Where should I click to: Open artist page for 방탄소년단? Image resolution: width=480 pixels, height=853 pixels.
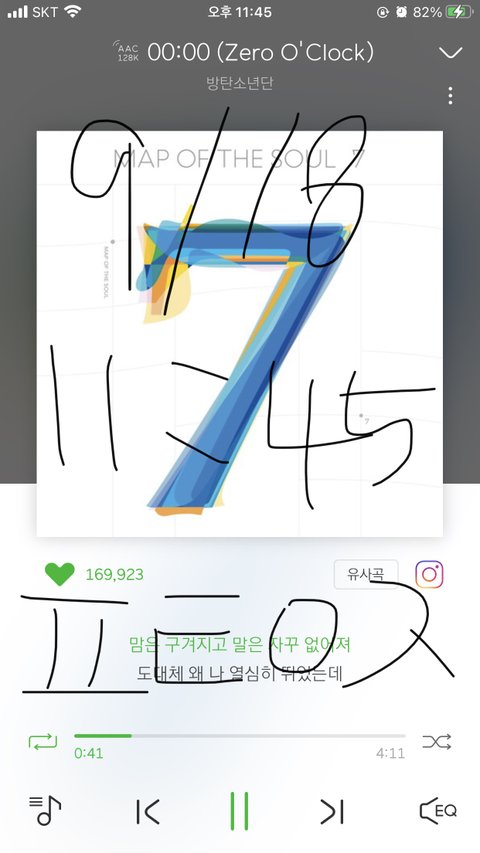(x=239, y=83)
